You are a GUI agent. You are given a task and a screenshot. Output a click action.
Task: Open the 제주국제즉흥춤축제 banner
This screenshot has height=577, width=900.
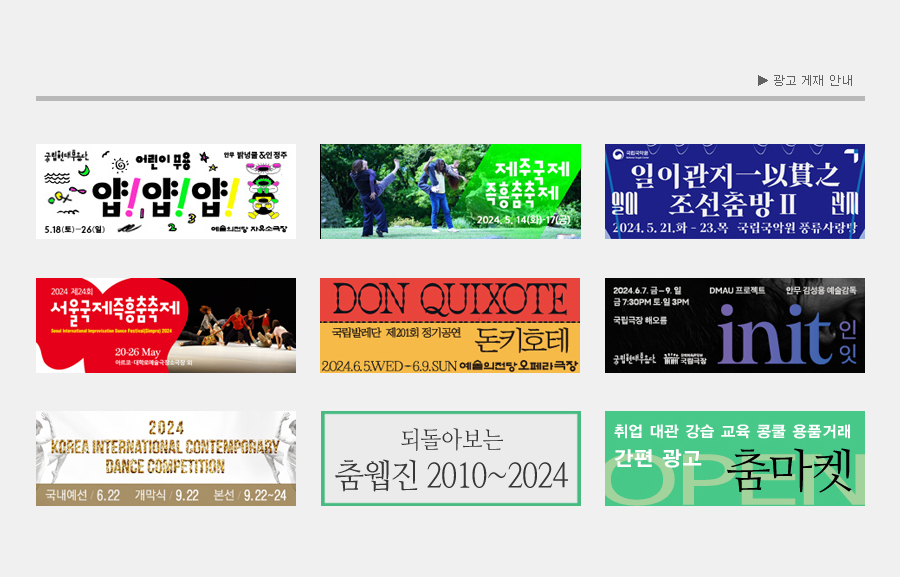[450, 191]
